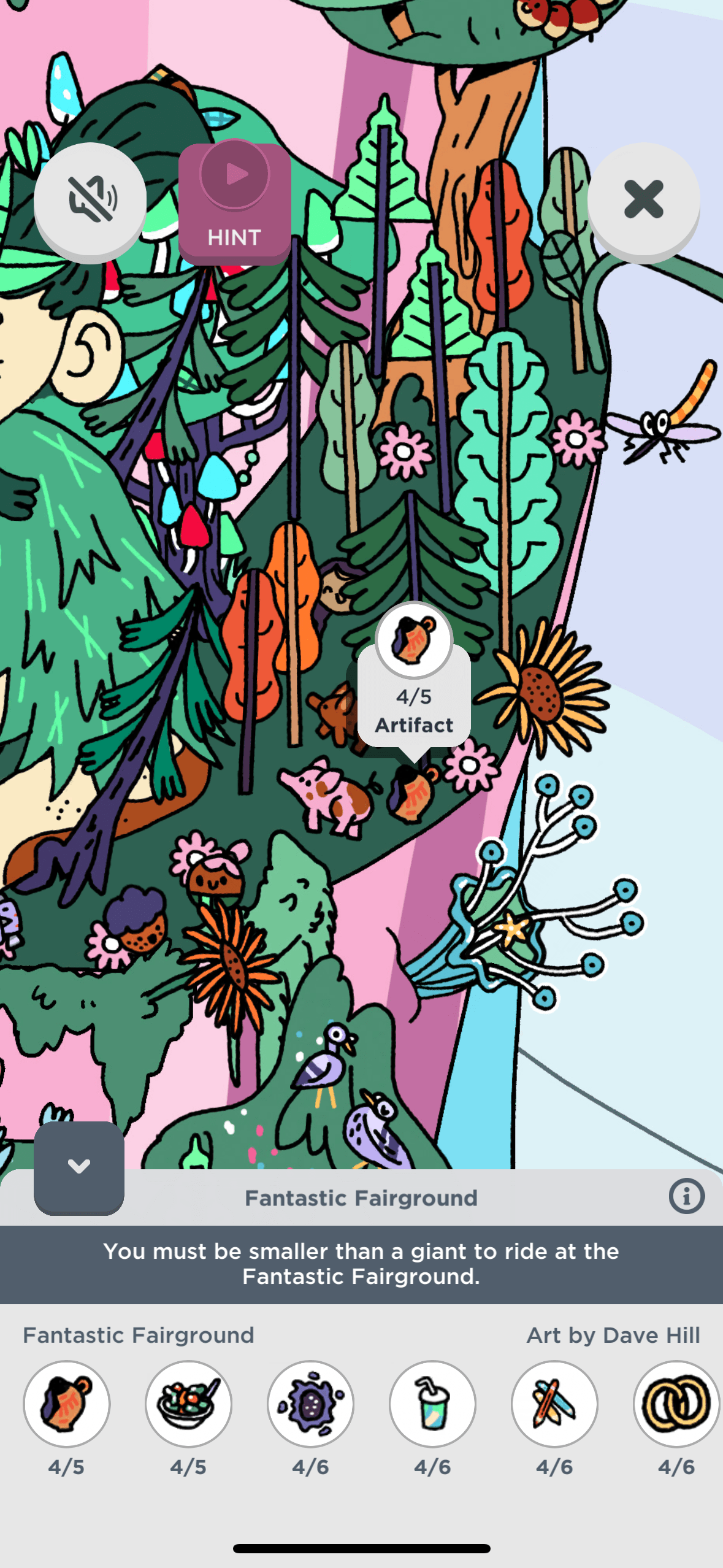Unmute the game sound

(x=90, y=200)
